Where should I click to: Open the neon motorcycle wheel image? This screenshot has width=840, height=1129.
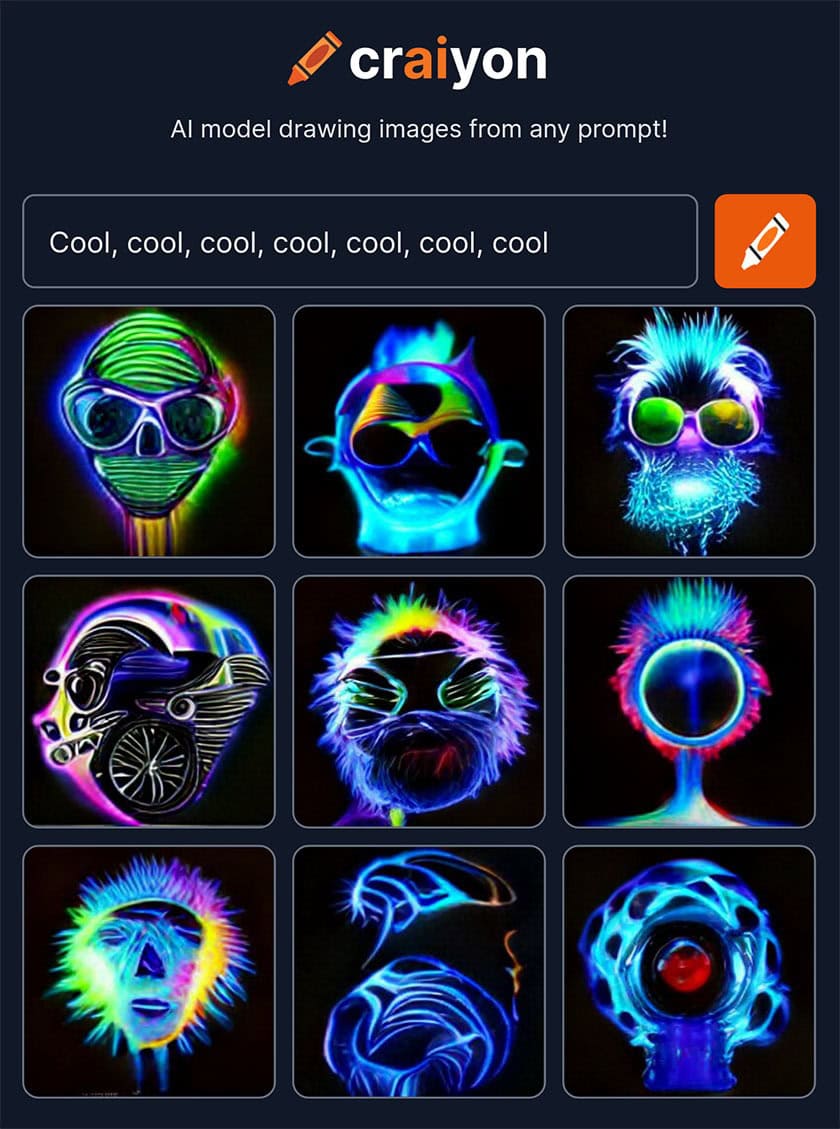click(149, 701)
